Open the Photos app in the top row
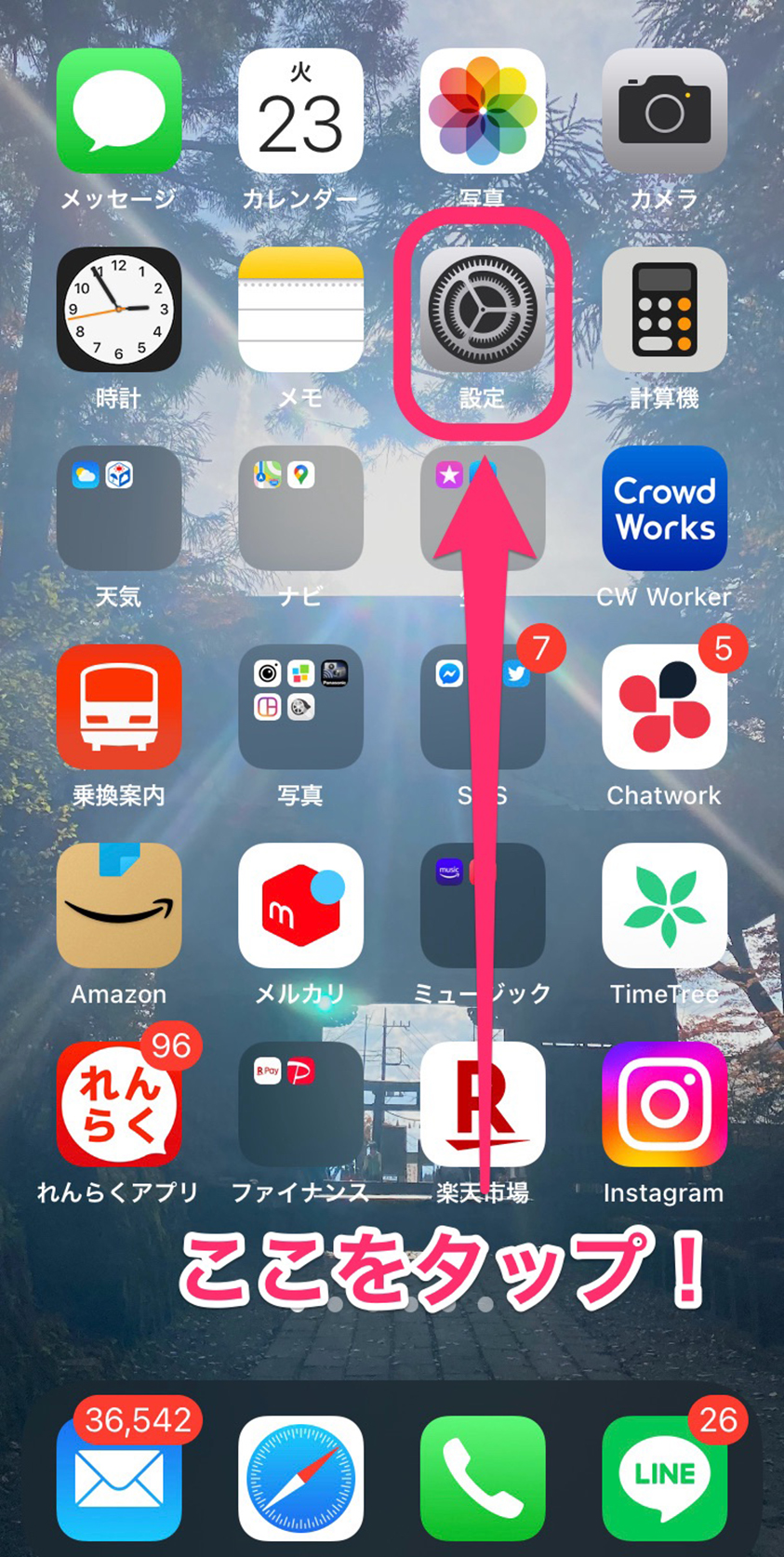The image size is (784, 1557). pyautogui.click(x=482, y=111)
